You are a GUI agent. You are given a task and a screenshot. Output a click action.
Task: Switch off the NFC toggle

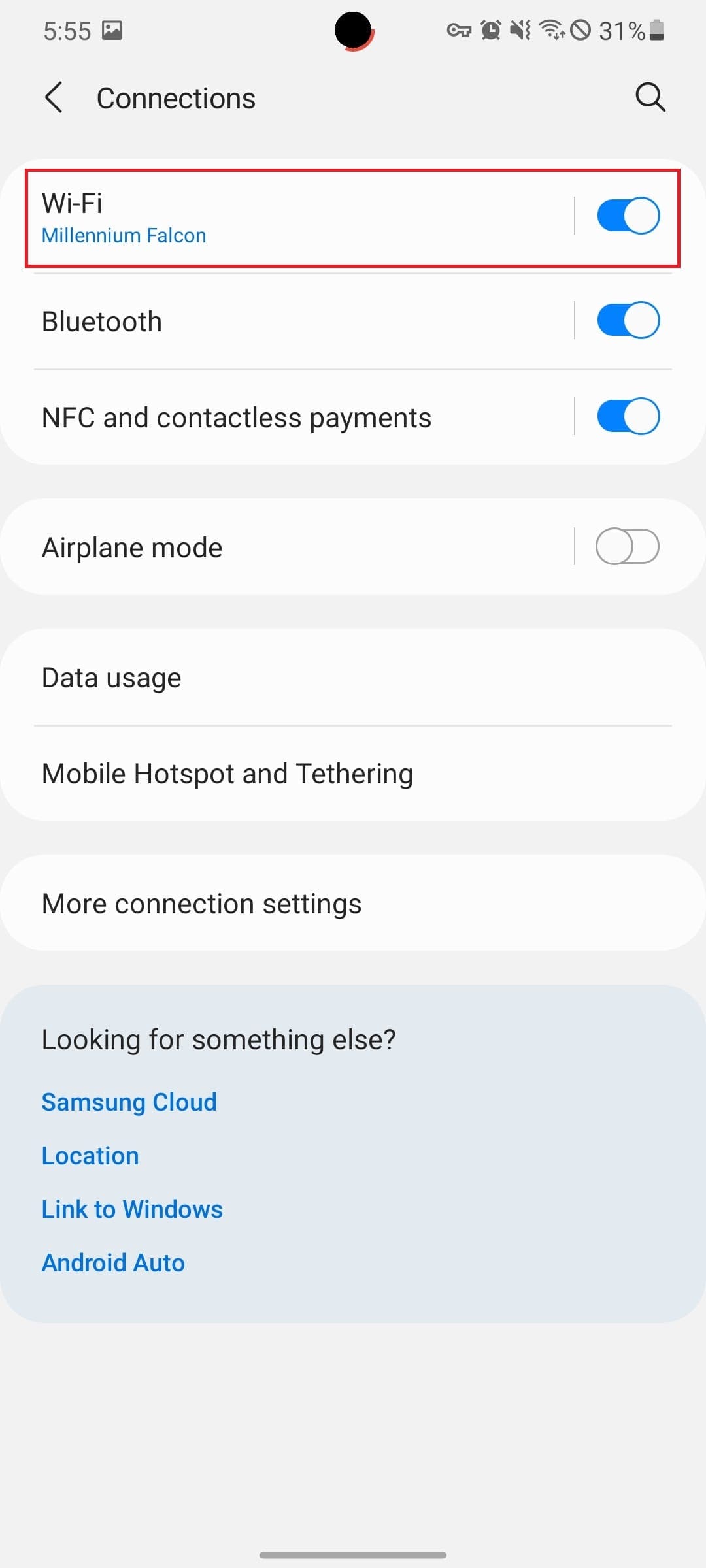point(628,416)
